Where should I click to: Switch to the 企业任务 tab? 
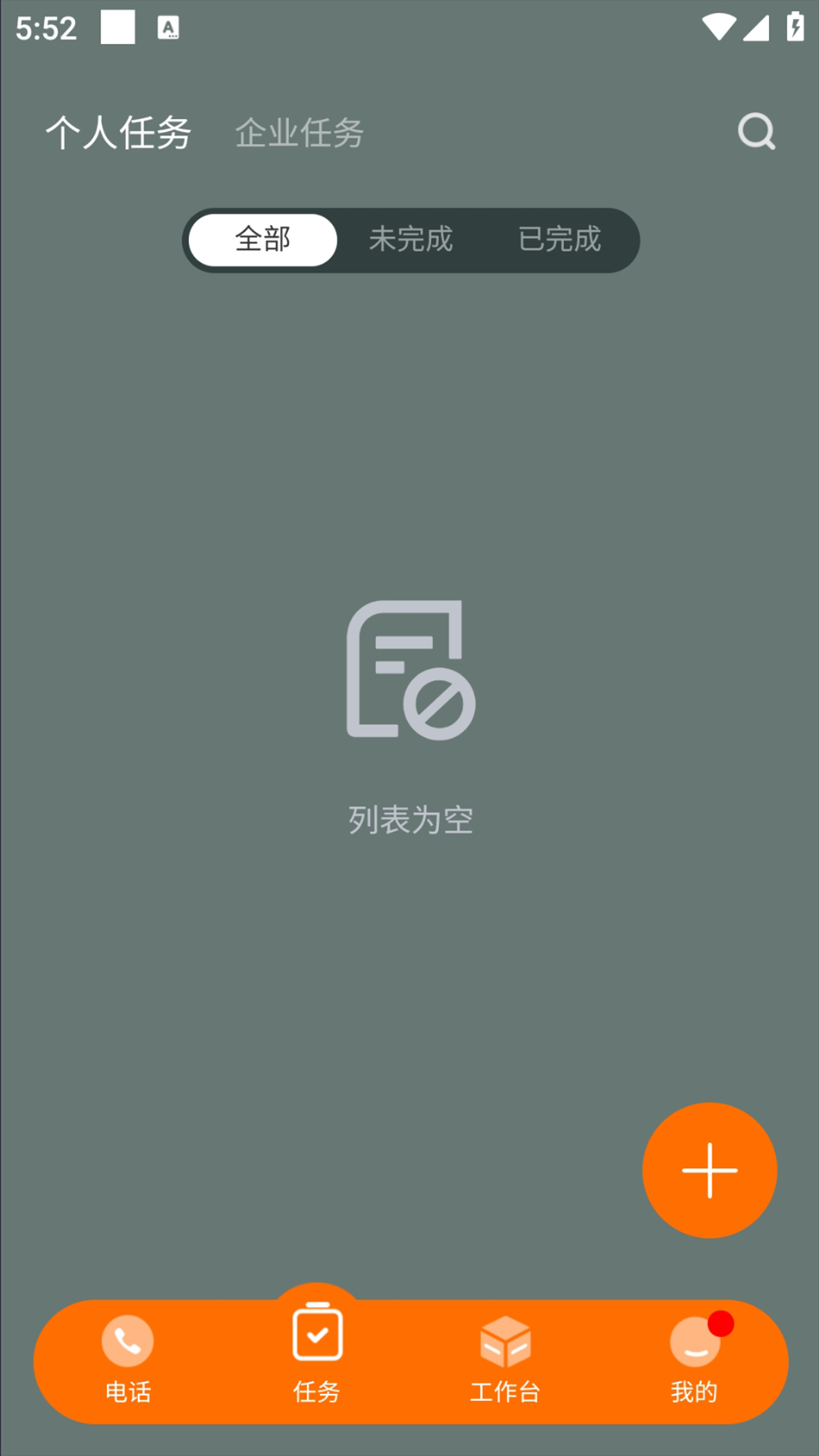(x=300, y=133)
